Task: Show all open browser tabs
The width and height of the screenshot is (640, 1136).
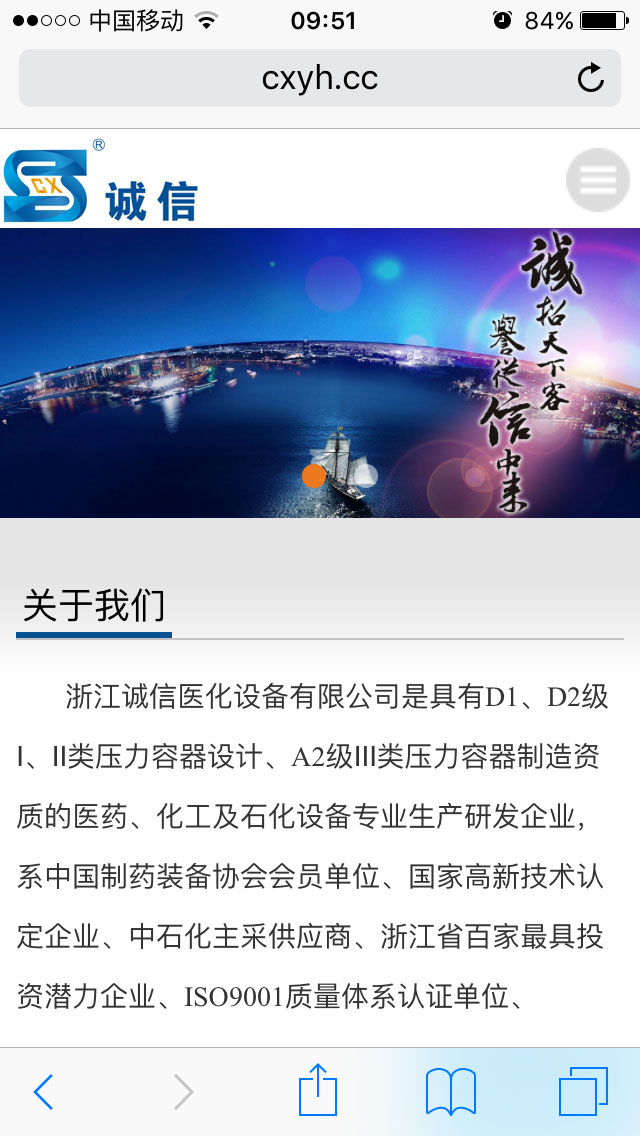Action: tap(583, 1091)
